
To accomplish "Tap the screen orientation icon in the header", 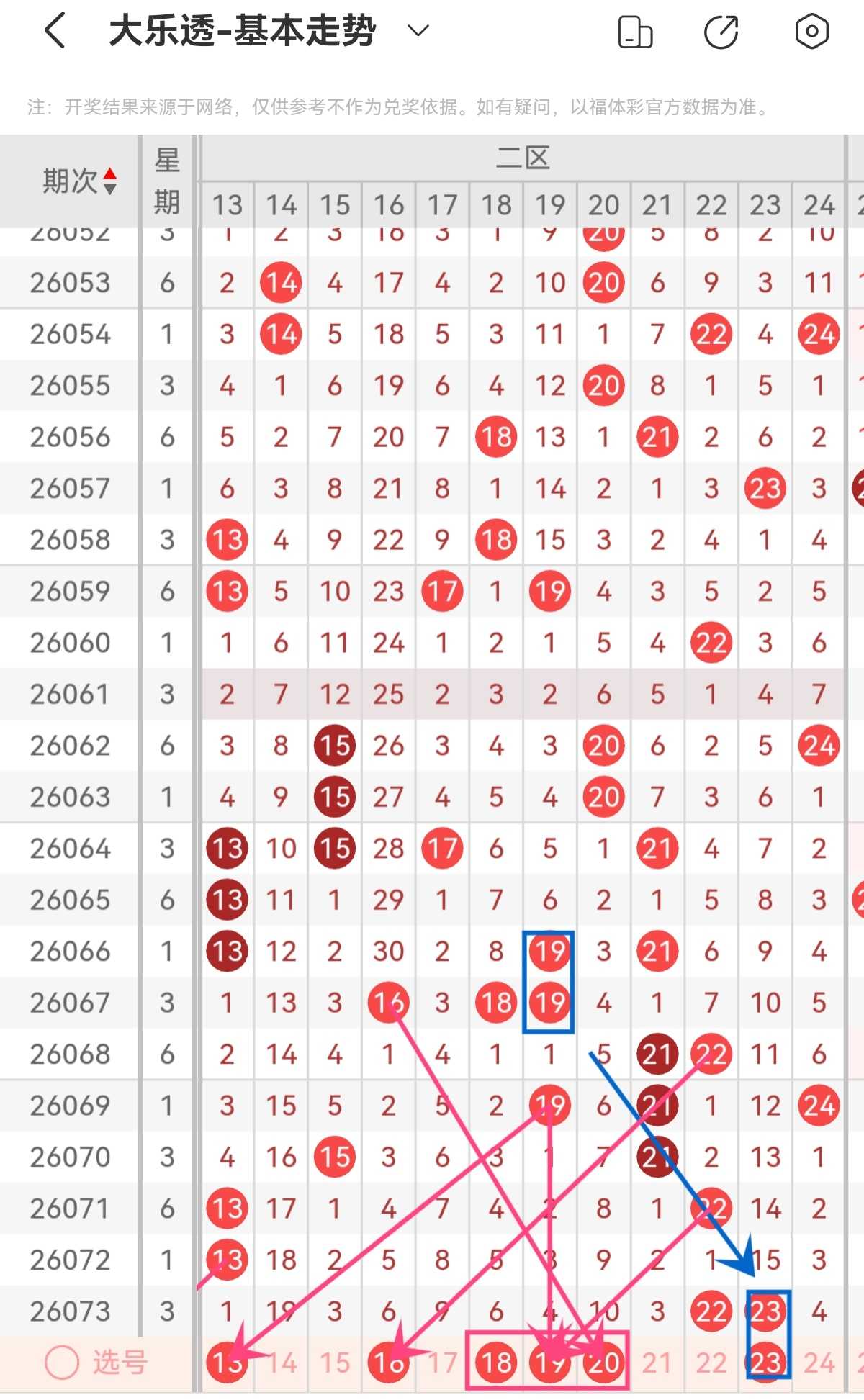I will (x=635, y=32).
